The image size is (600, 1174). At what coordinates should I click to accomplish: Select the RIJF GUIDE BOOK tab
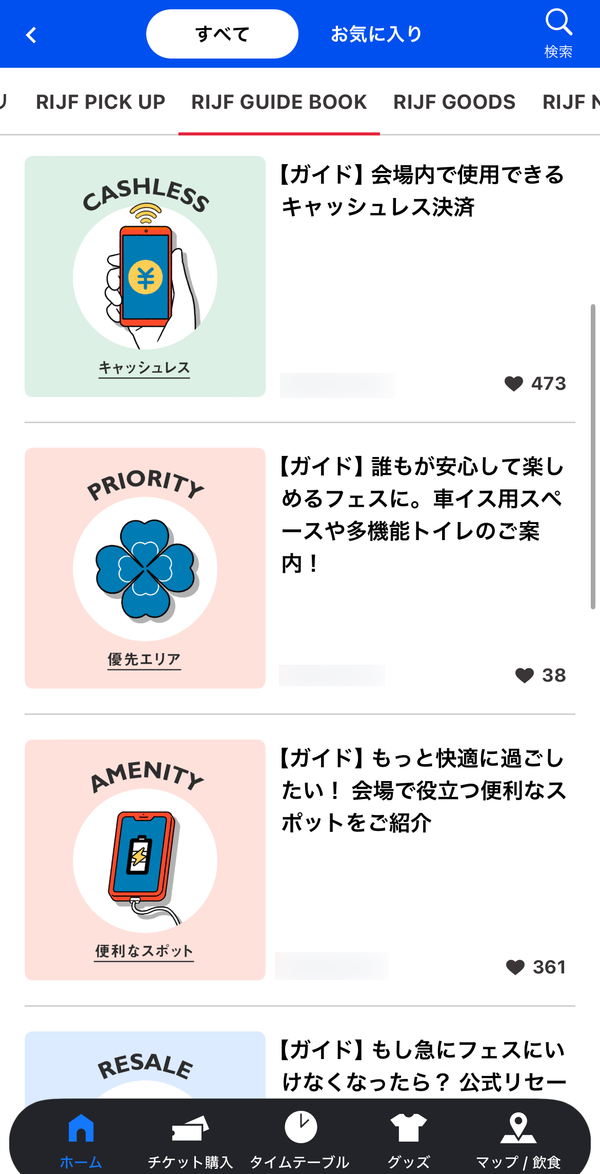click(x=279, y=102)
